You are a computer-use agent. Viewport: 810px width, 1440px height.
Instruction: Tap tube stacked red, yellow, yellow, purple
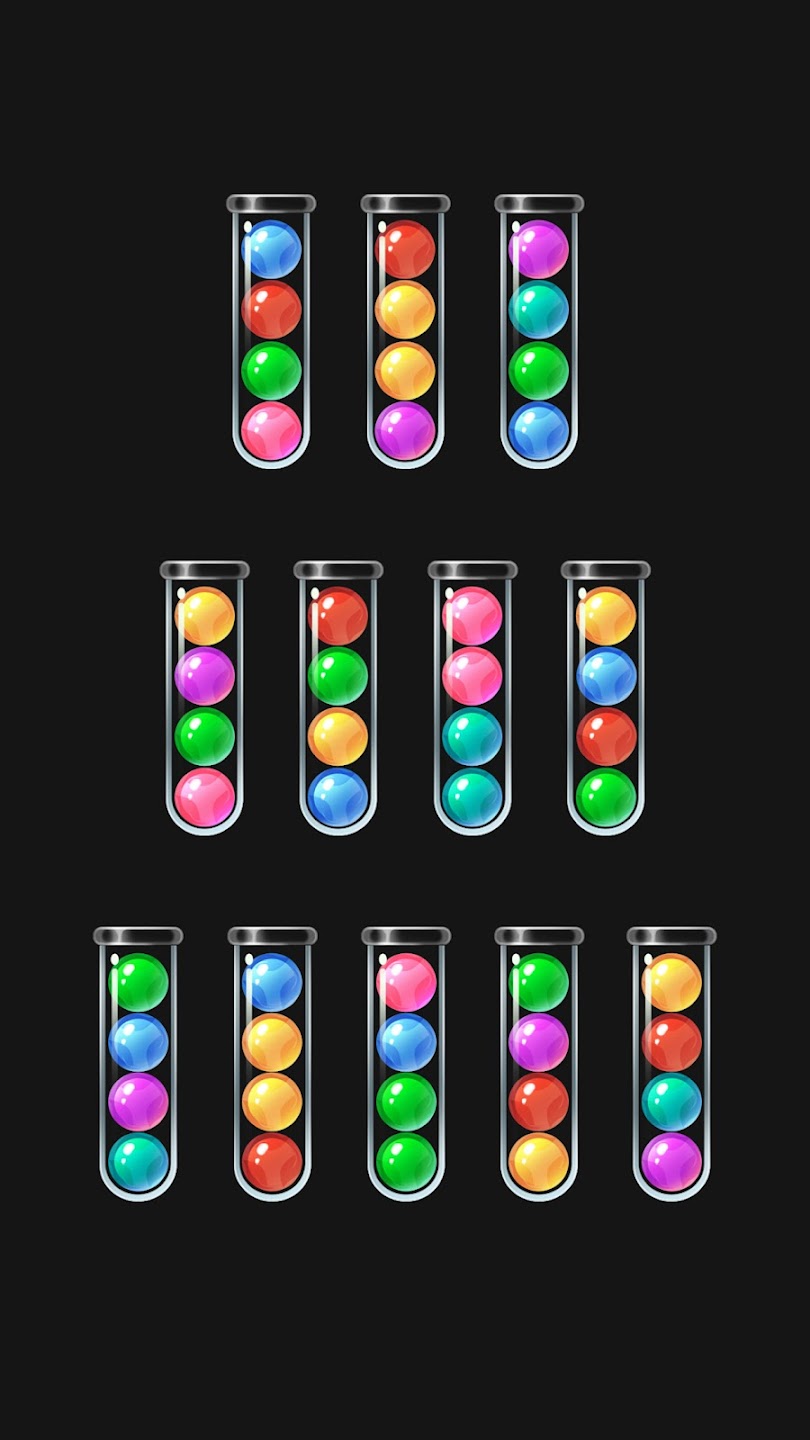pos(405,331)
